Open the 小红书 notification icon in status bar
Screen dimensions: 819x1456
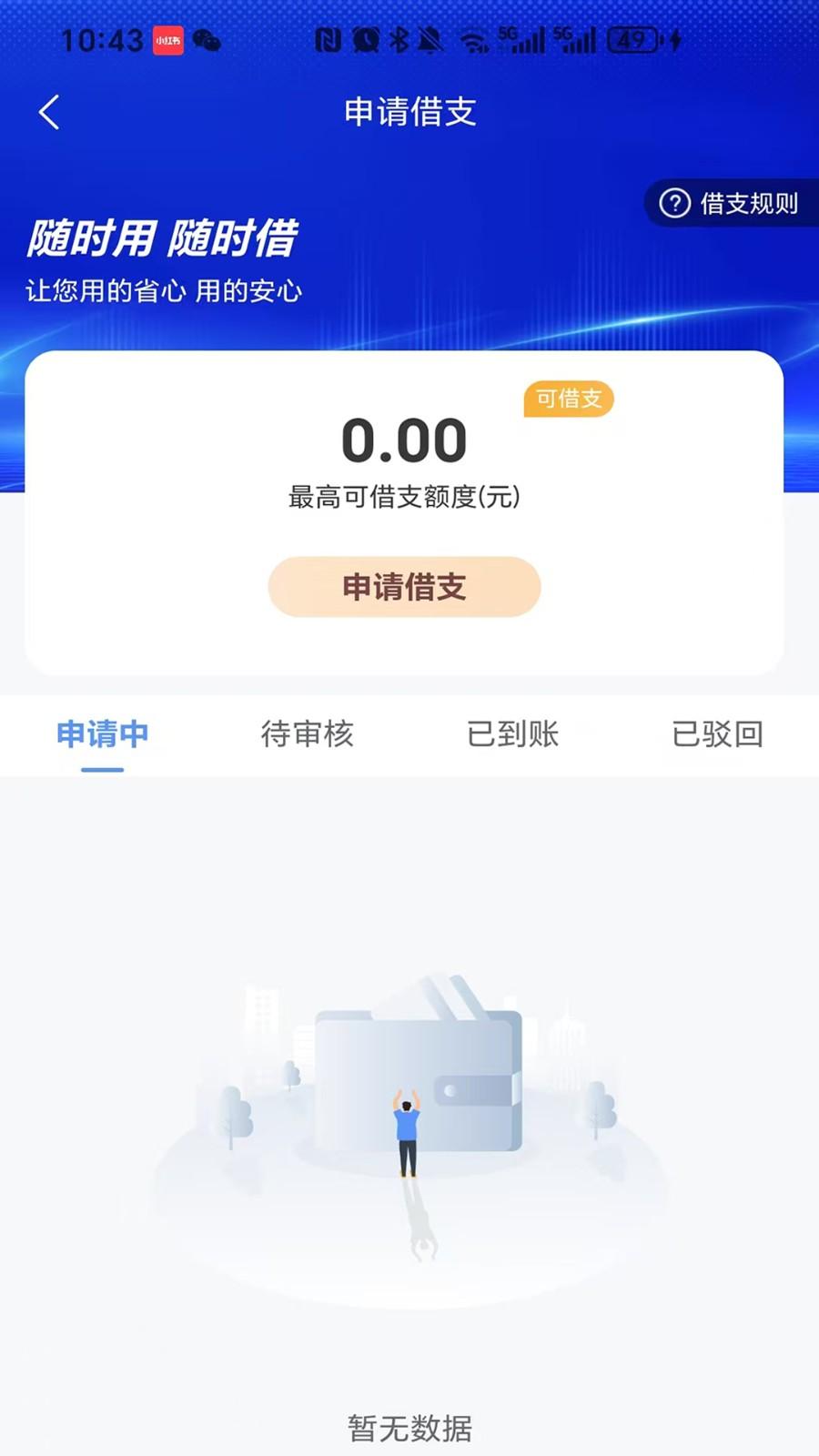167,40
